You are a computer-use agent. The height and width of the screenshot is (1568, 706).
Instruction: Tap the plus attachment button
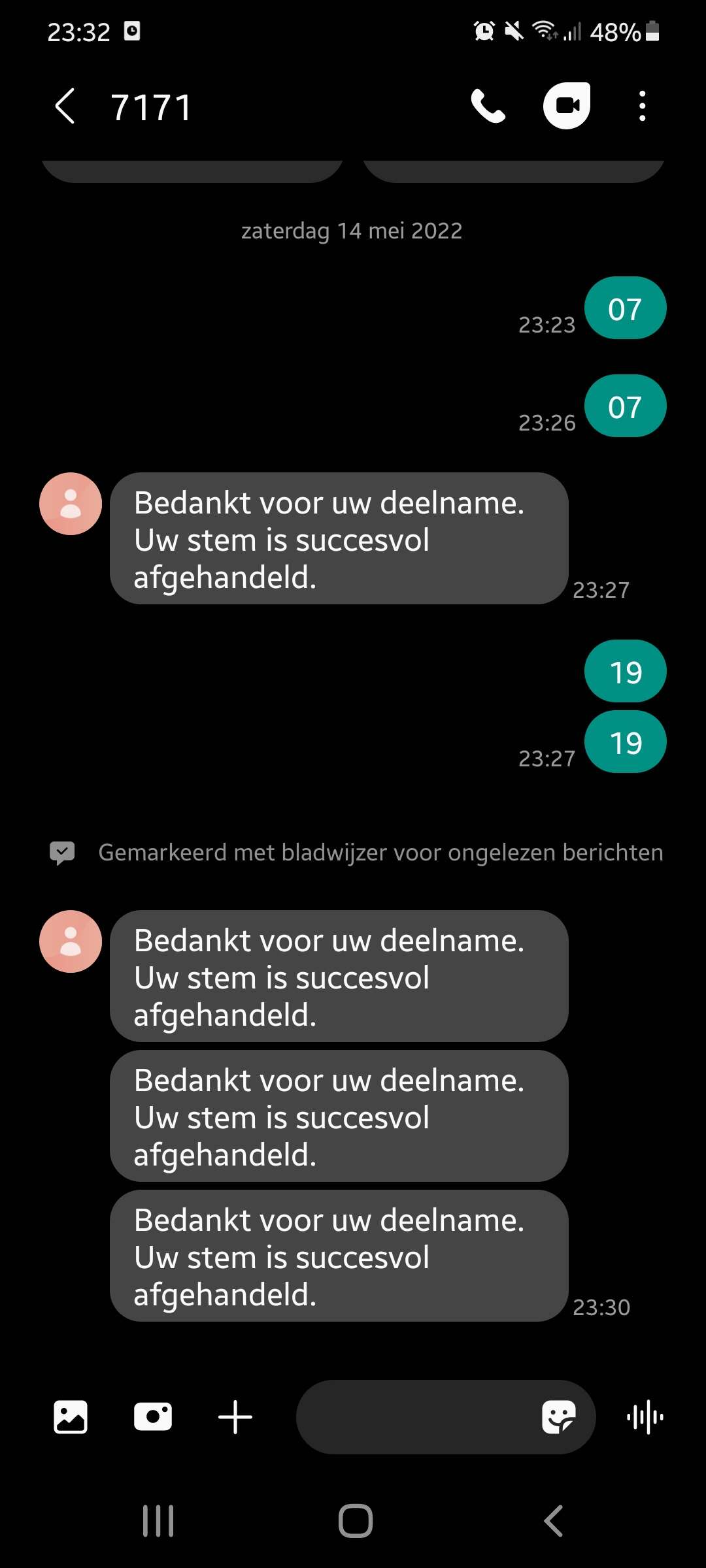235,1417
